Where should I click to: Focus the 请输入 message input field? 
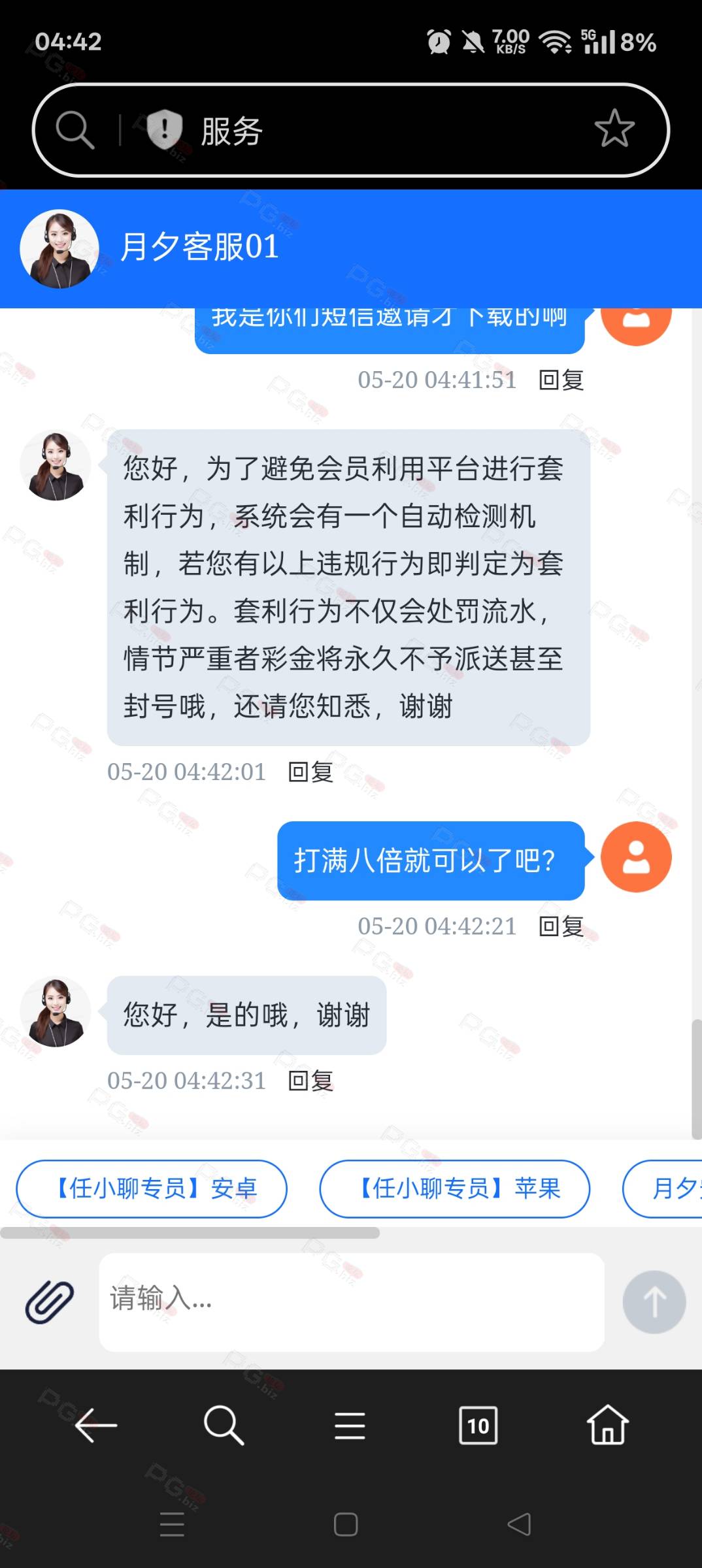click(x=352, y=1301)
